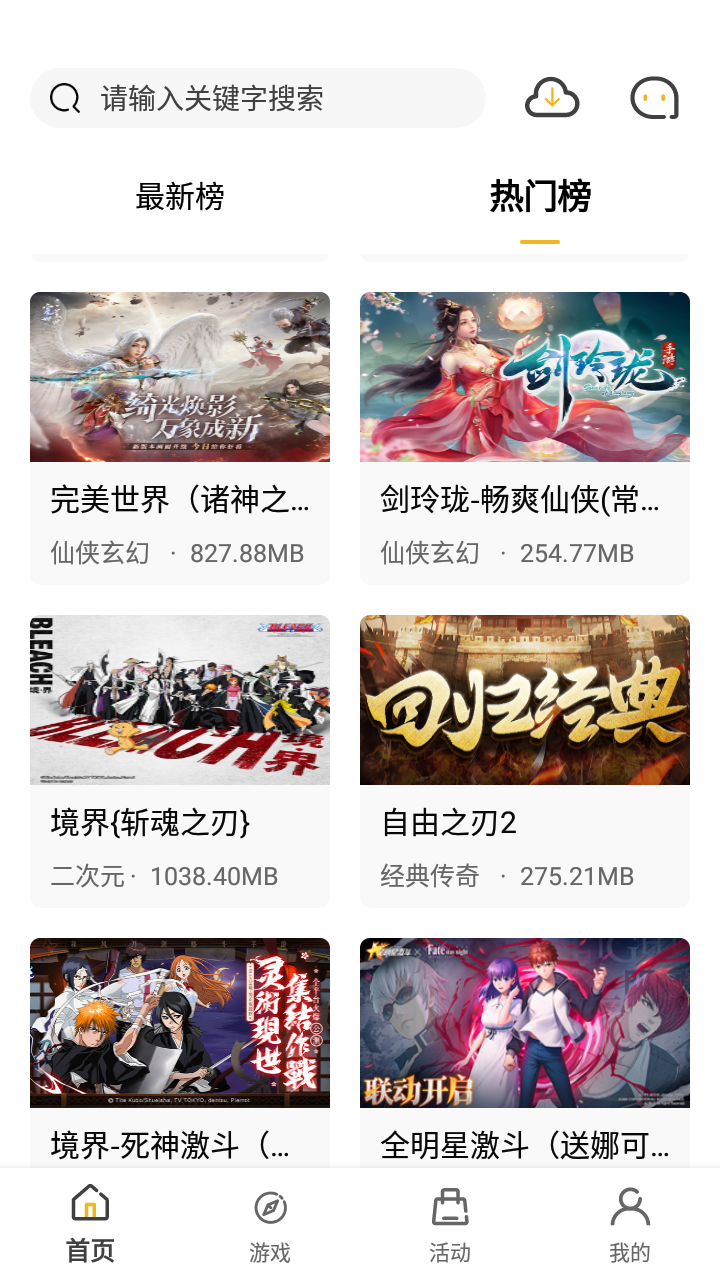Switch to the 热门榜 tab

click(x=539, y=198)
